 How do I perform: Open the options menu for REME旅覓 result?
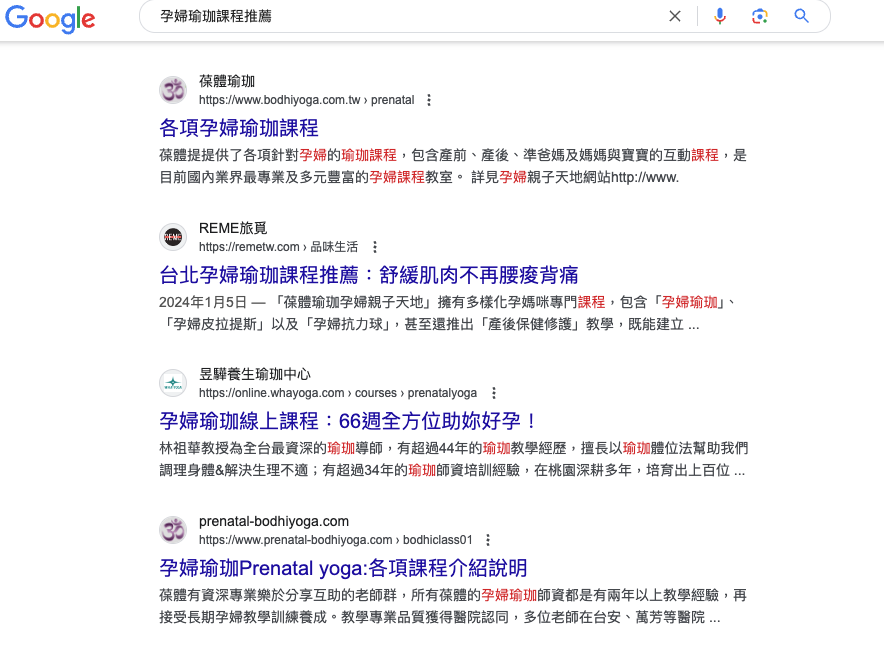coord(375,247)
